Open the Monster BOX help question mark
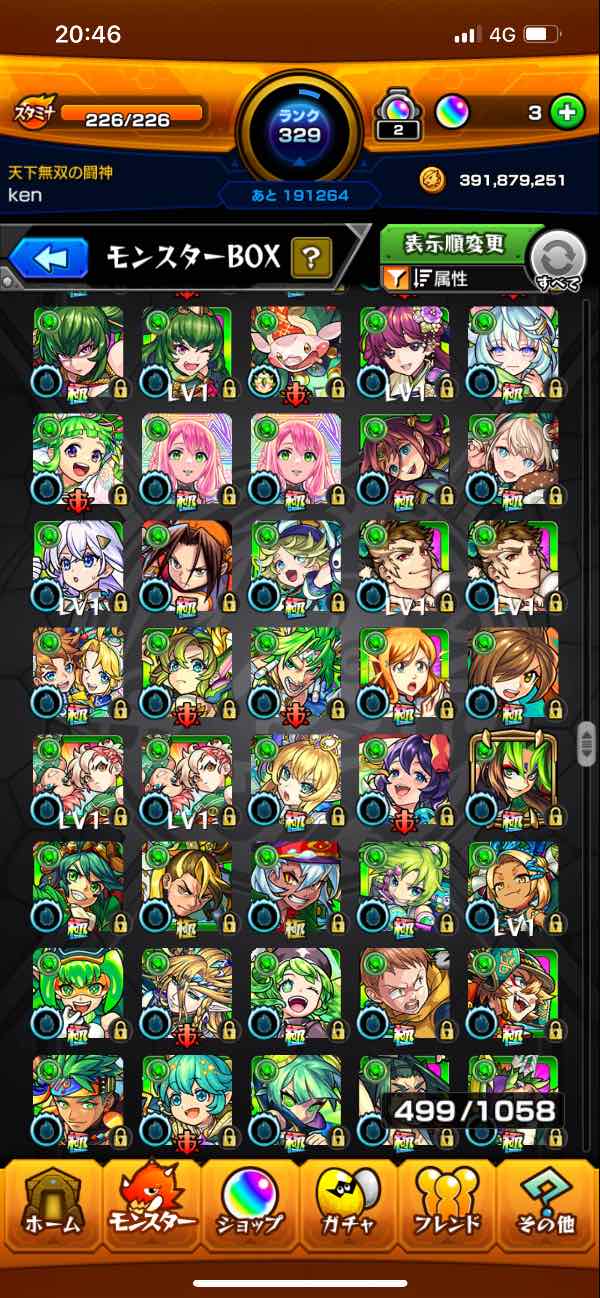The height and width of the screenshot is (1298, 600). 311,259
